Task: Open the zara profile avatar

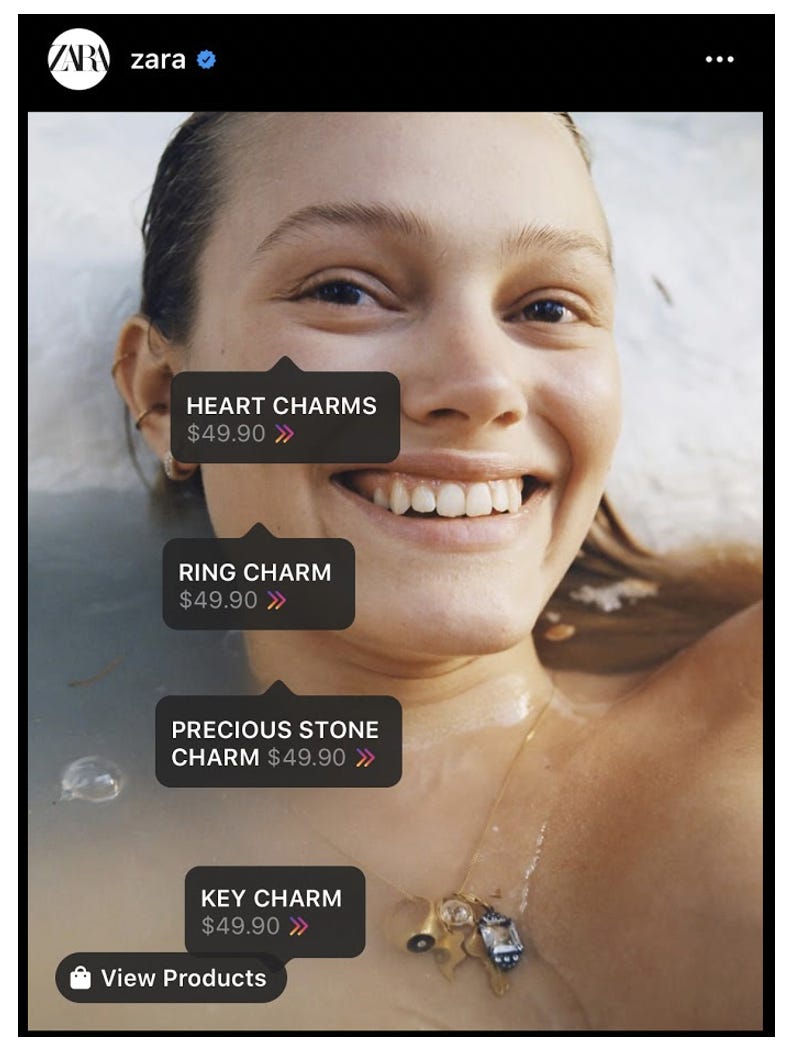Action: (78, 60)
